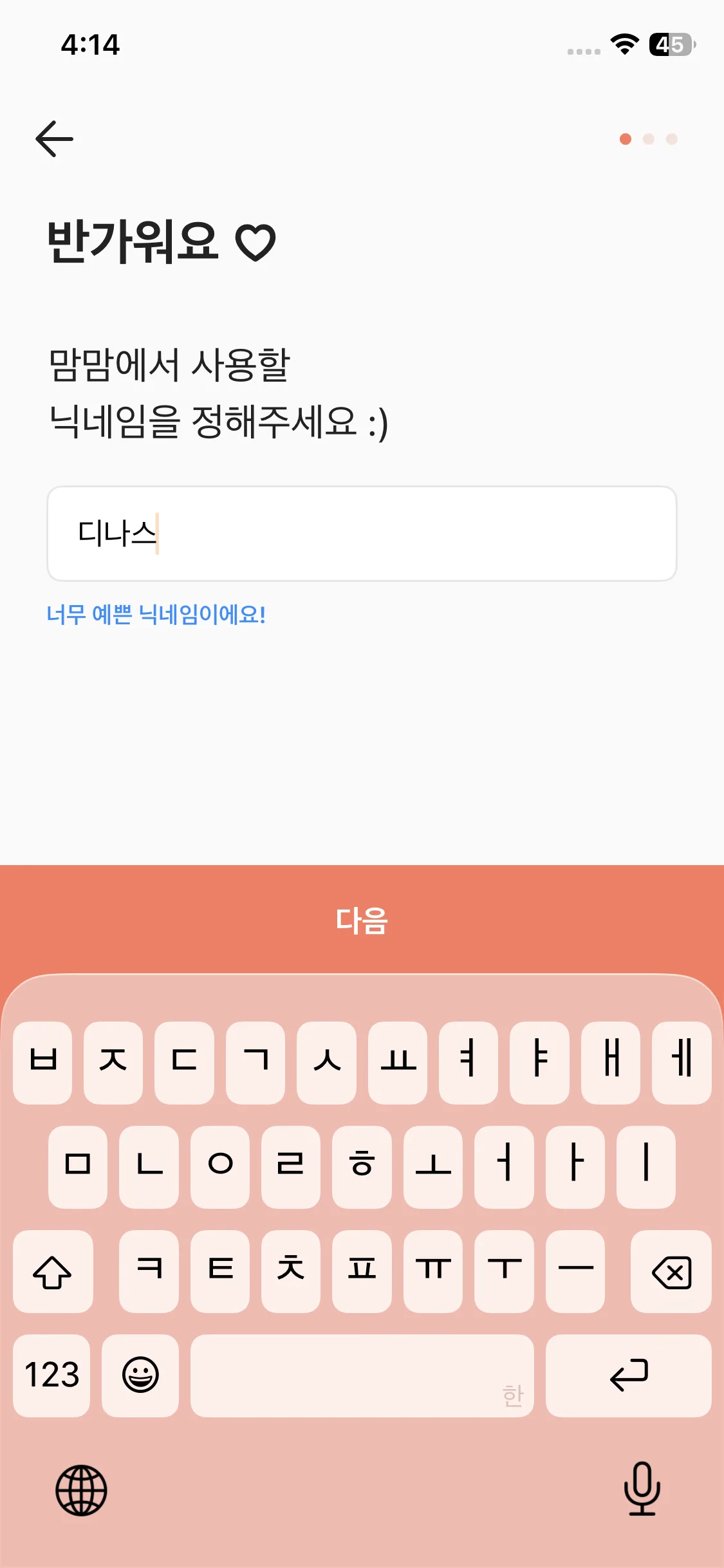This screenshot has width=724, height=1568.
Task: Open the emoji keyboard
Action: click(x=140, y=1376)
